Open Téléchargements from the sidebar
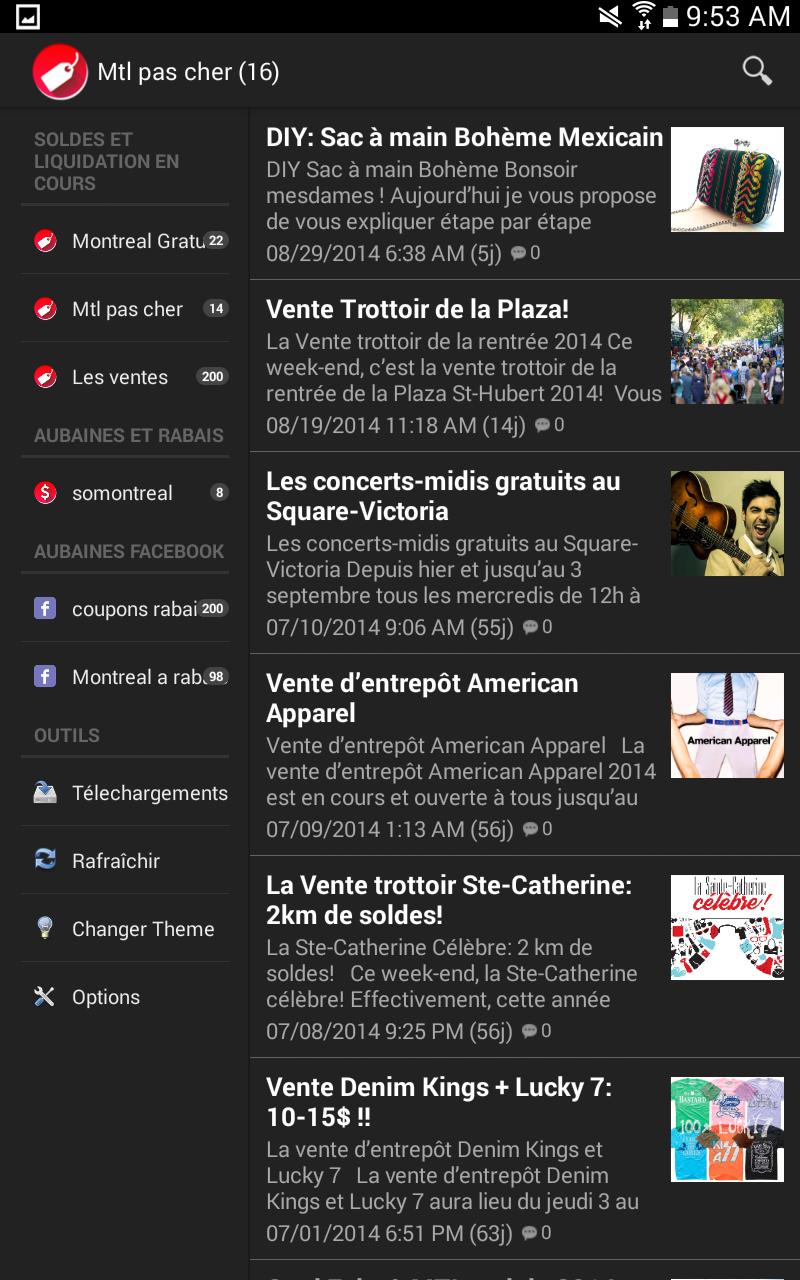This screenshot has width=800, height=1280. [147, 792]
